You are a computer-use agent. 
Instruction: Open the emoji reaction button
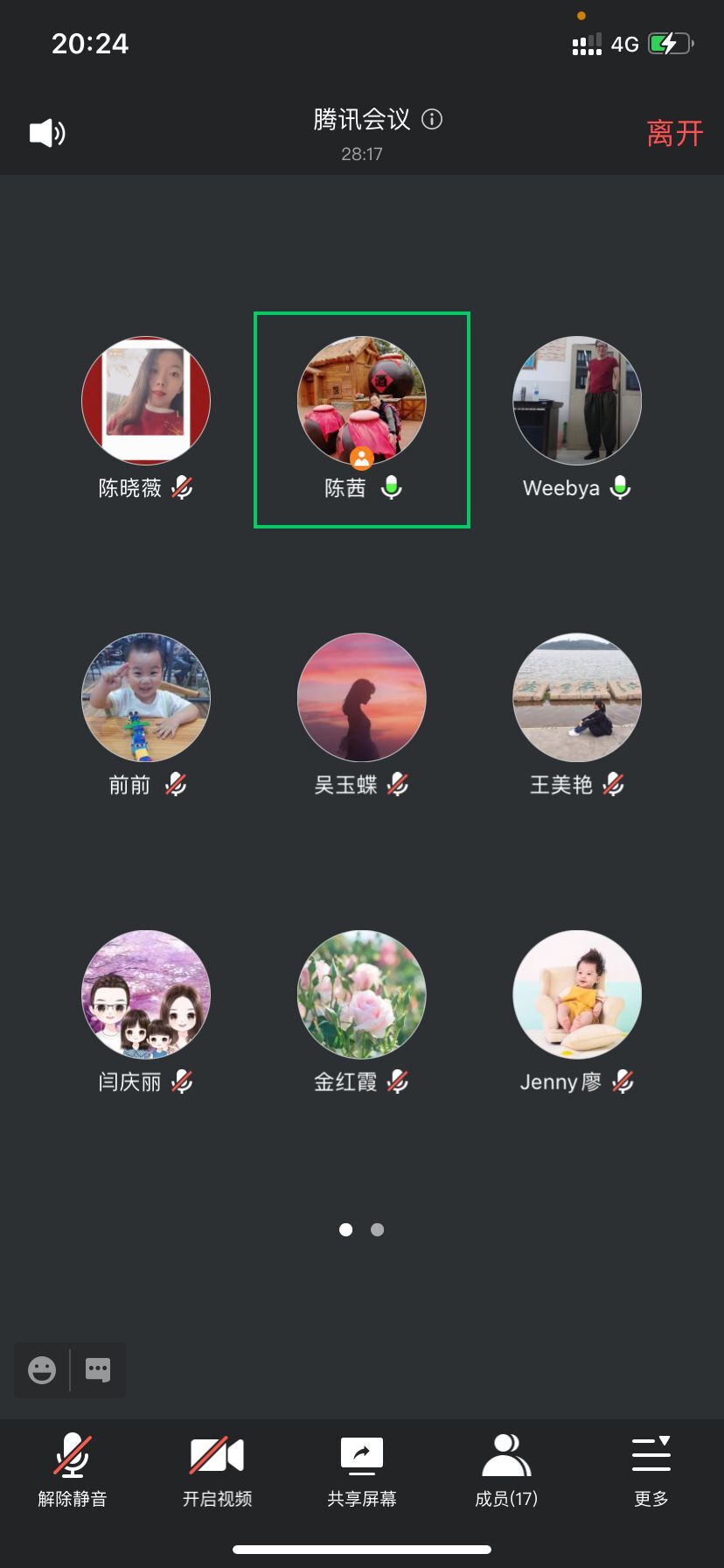[42, 1369]
